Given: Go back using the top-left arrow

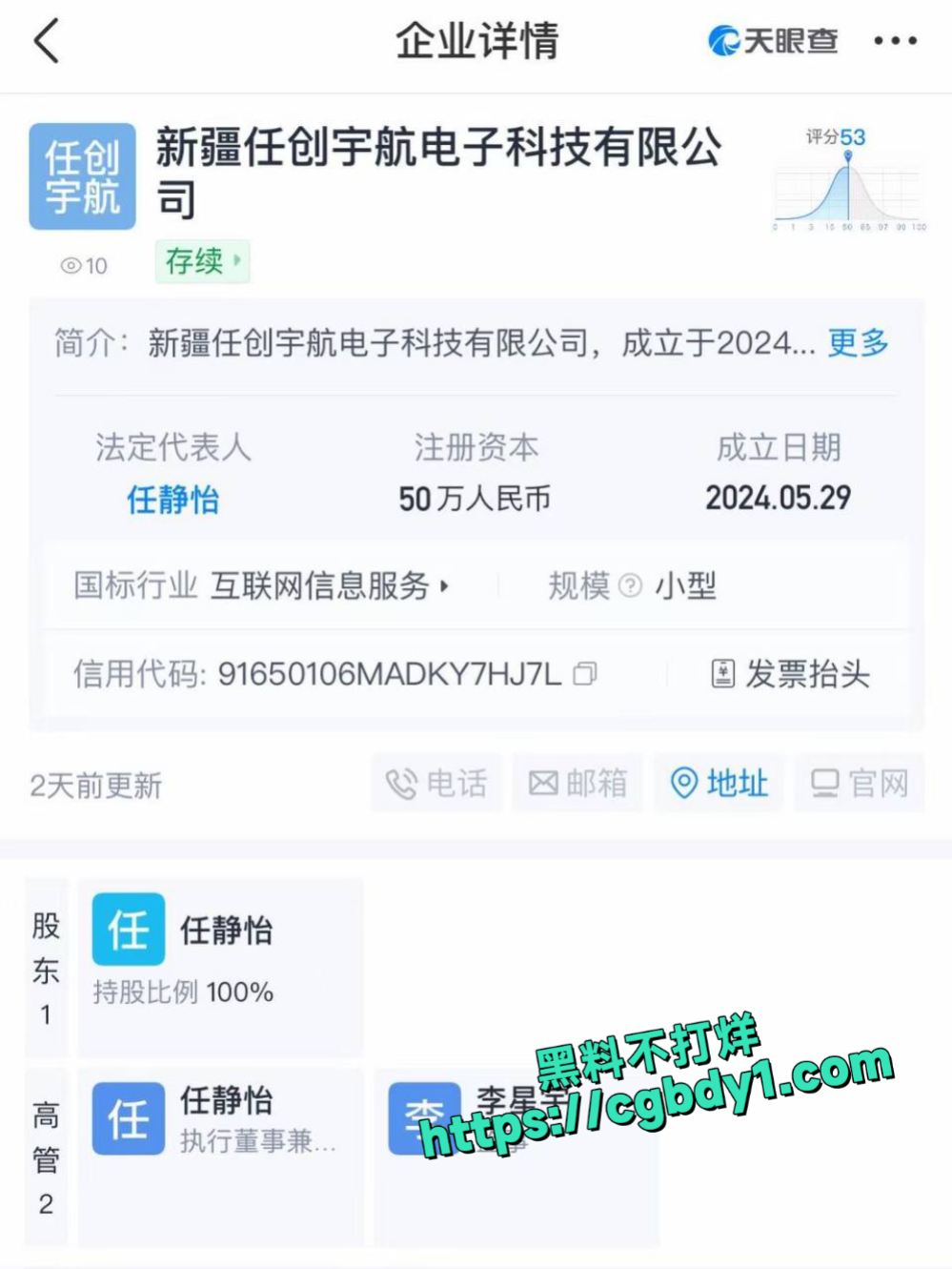Looking at the screenshot, I should click(x=46, y=42).
